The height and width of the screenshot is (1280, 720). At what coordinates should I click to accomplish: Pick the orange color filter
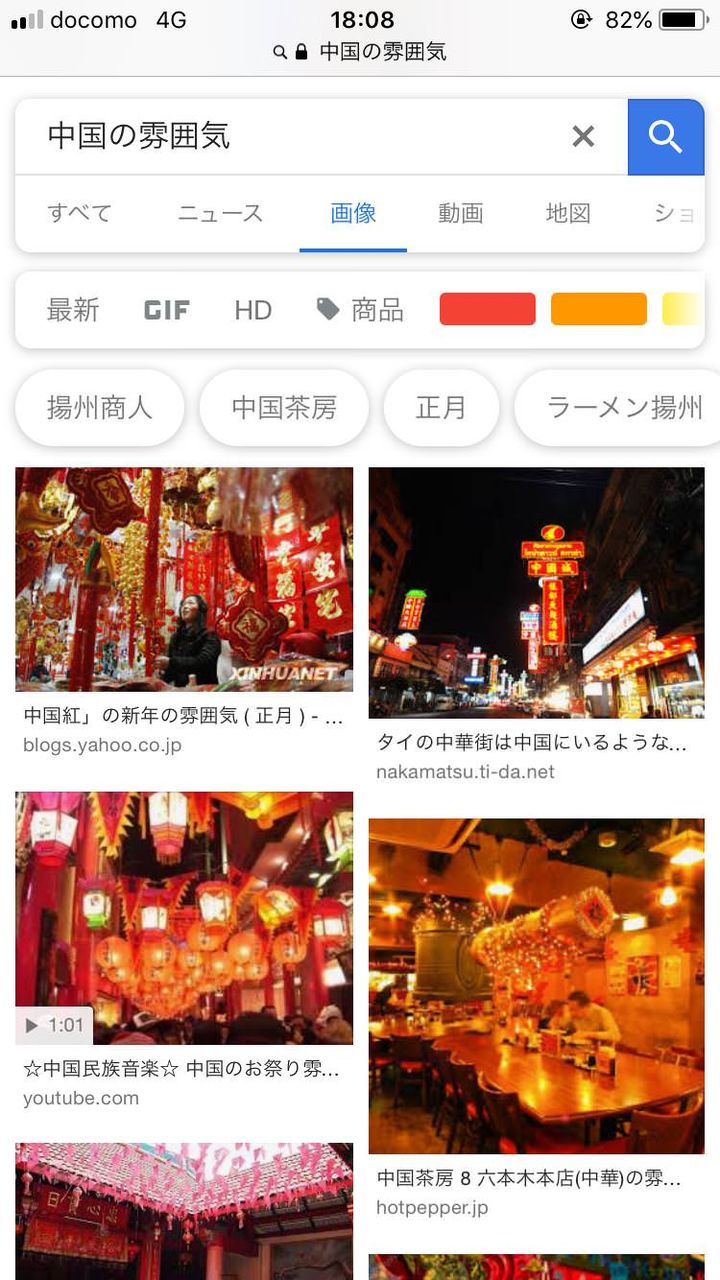[x=598, y=309]
